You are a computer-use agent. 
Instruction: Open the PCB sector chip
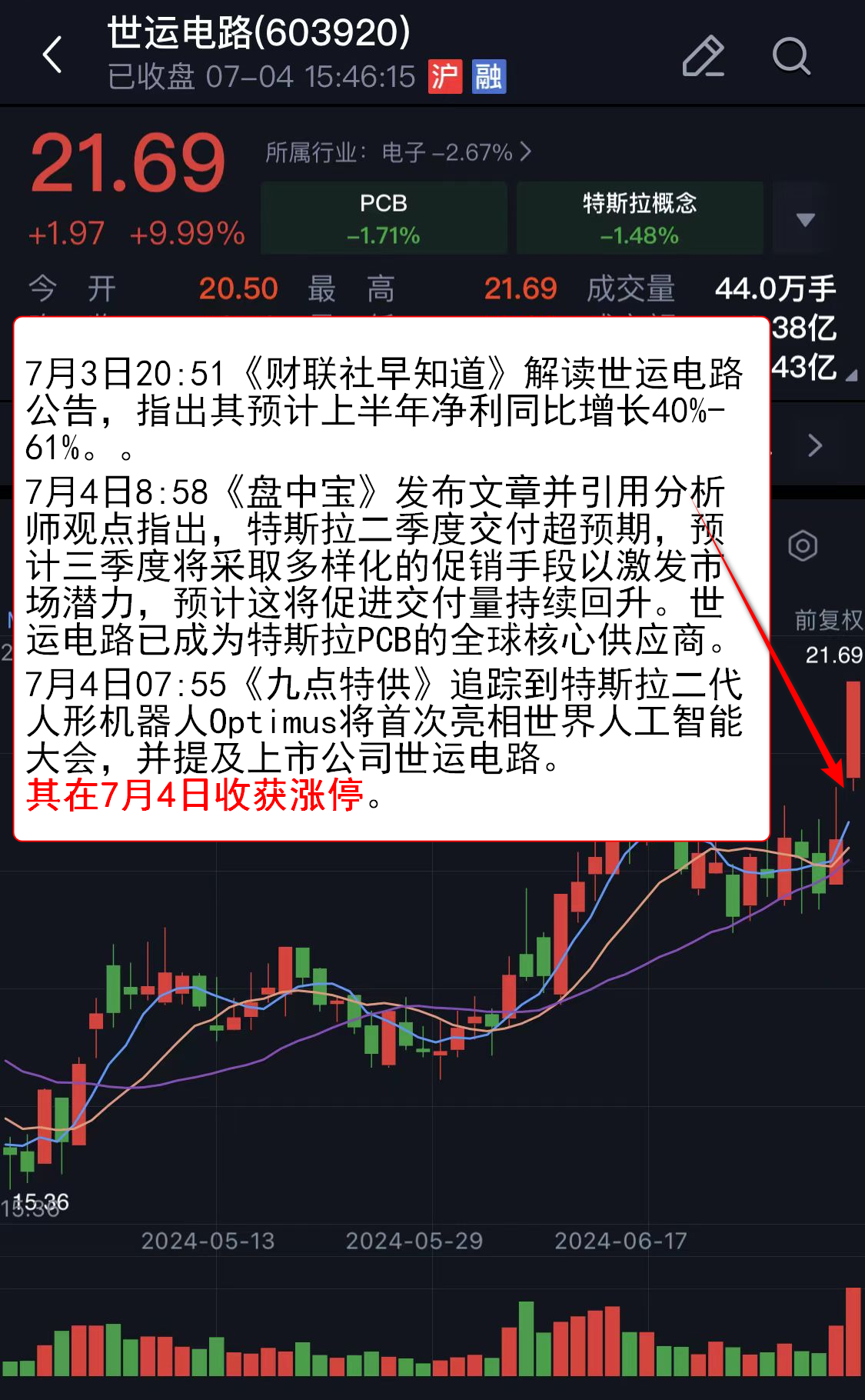tap(384, 218)
